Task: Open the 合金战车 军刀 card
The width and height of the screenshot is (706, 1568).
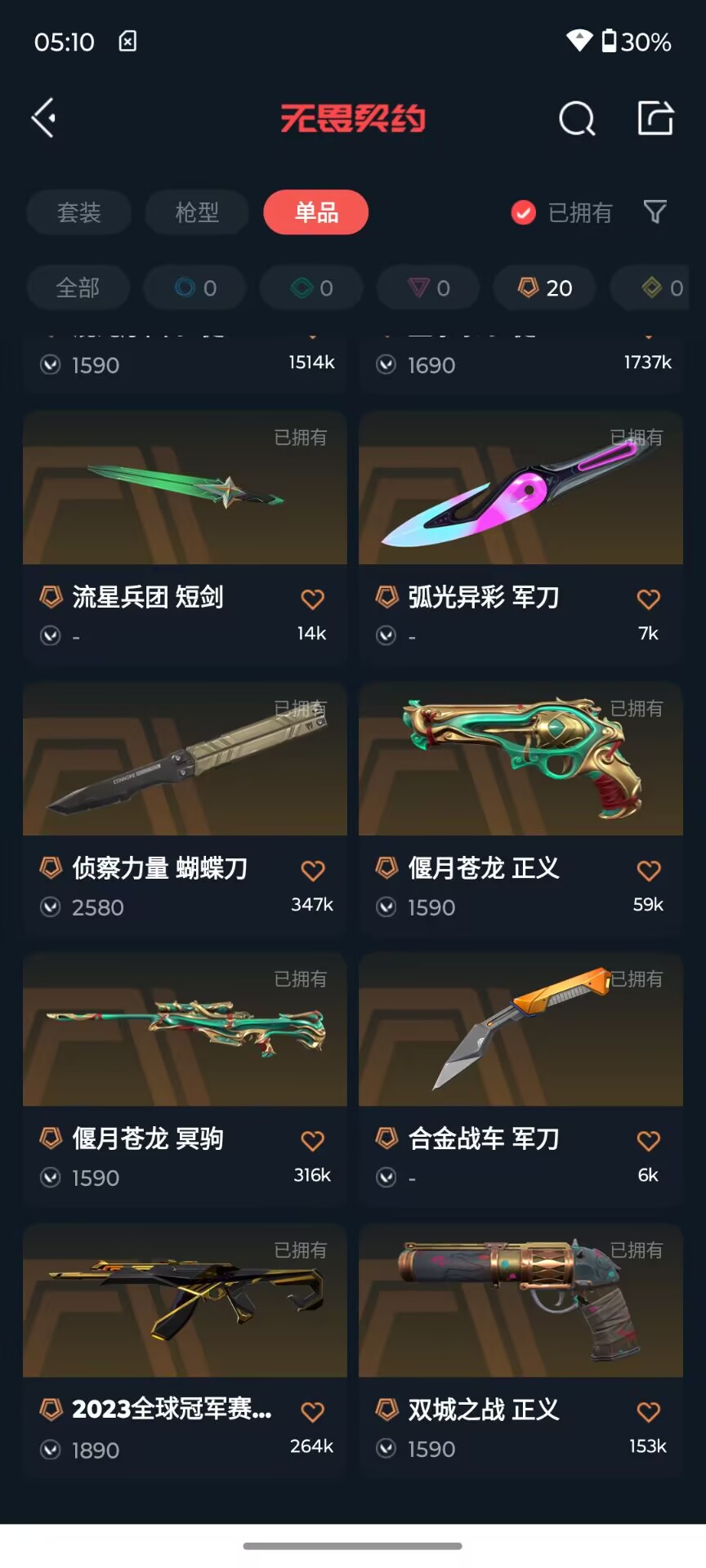Action: (521, 1076)
